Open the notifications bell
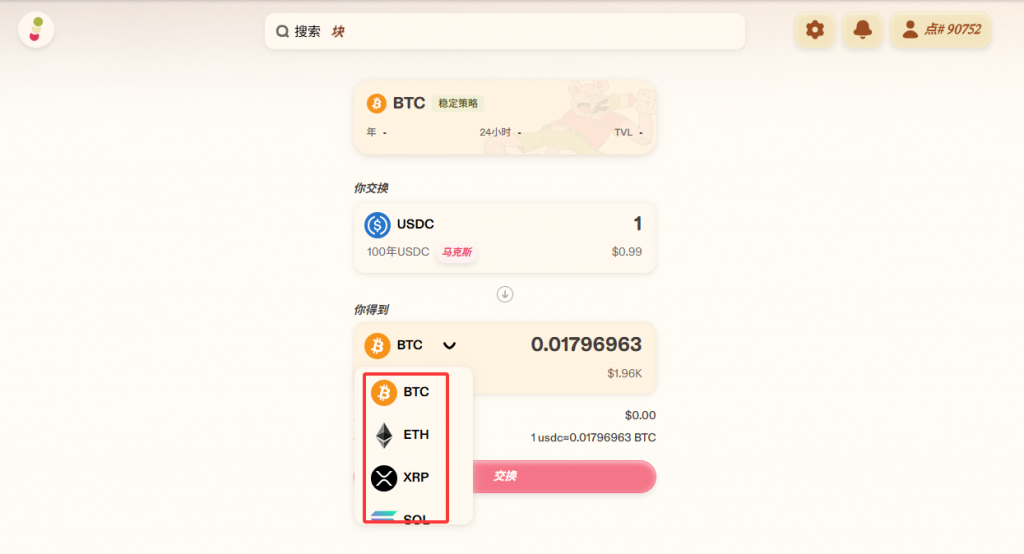This screenshot has height=554, width=1024. pyautogui.click(x=862, y=30)
